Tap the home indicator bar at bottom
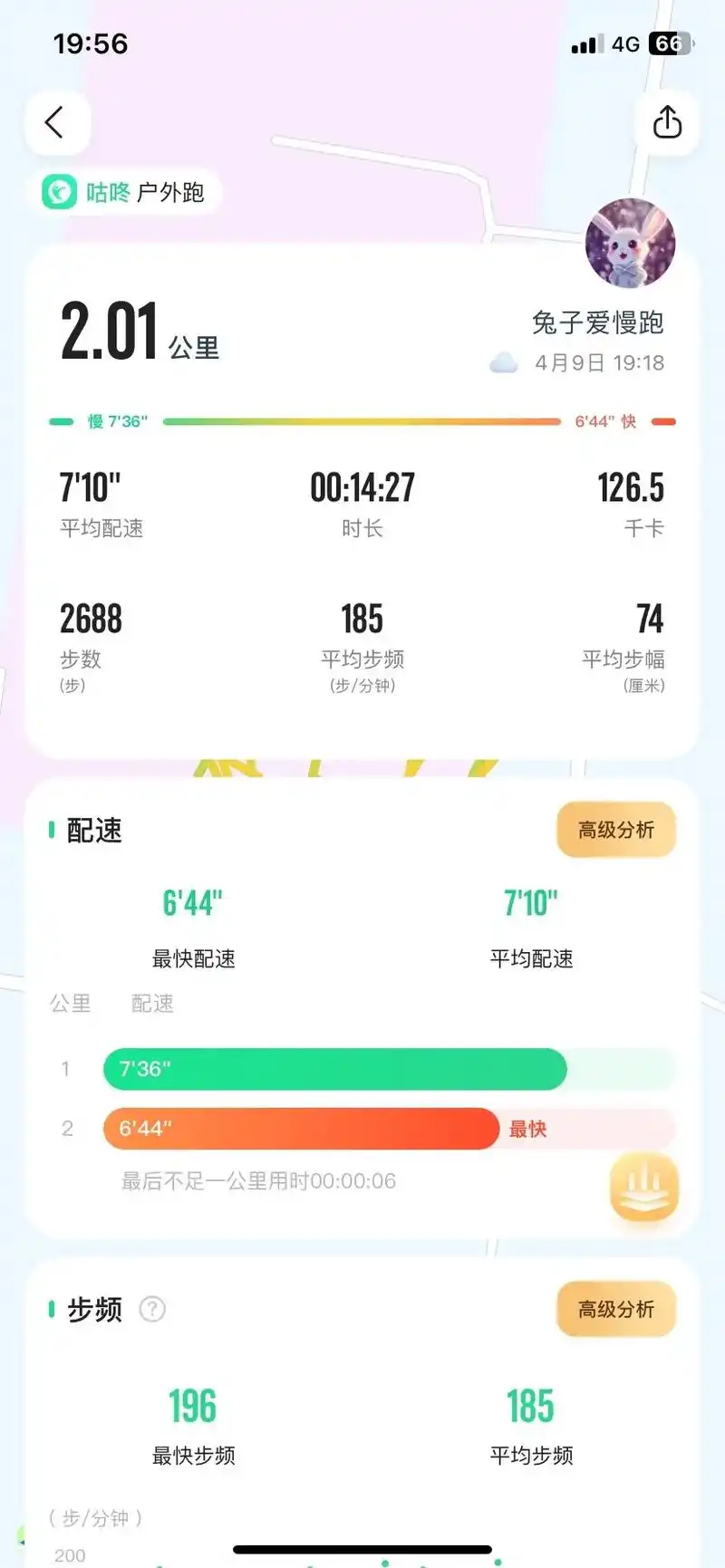The width and height of the screenshot is (725, 1568). coord(362,1551)
